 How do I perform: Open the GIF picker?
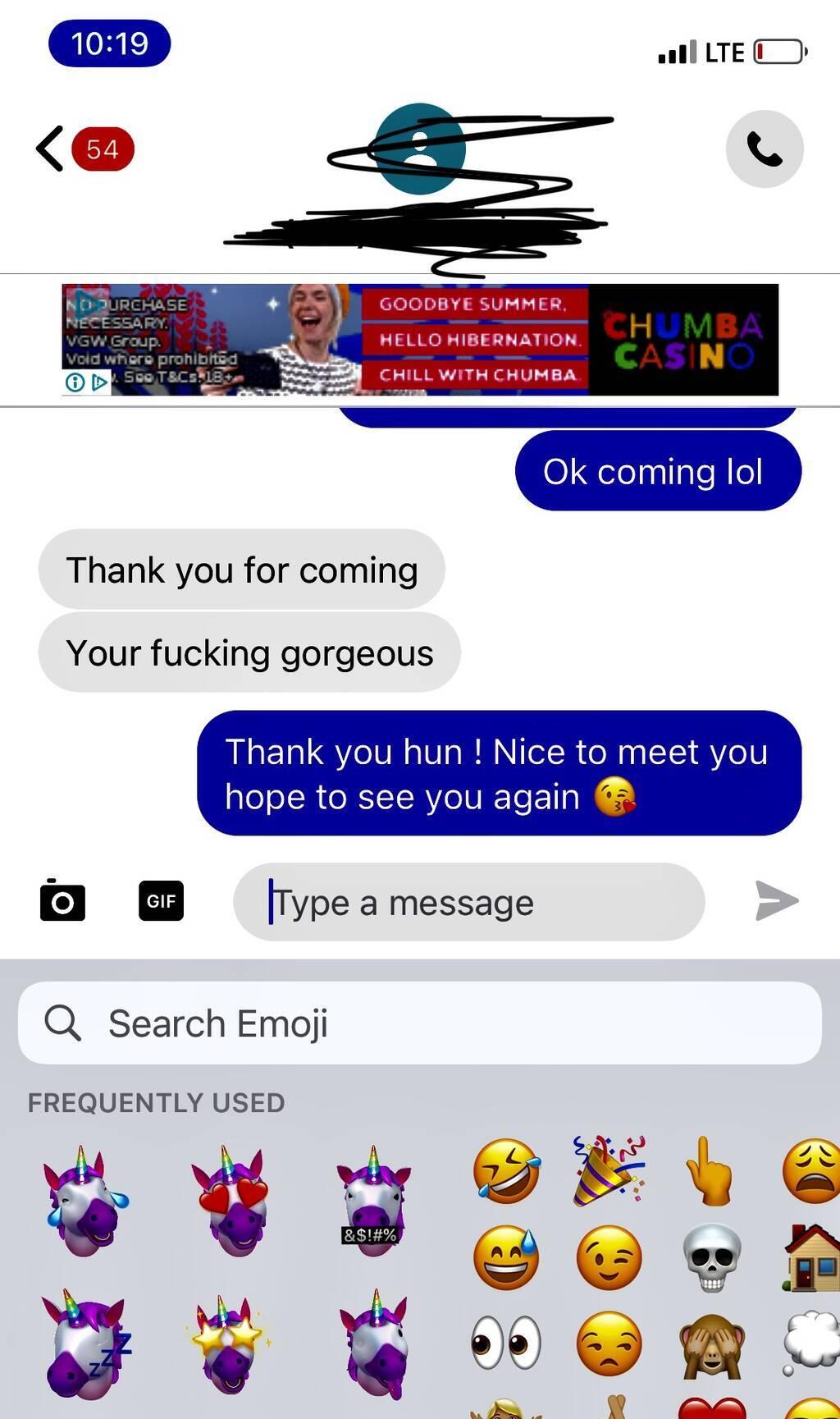coord(161,901)
